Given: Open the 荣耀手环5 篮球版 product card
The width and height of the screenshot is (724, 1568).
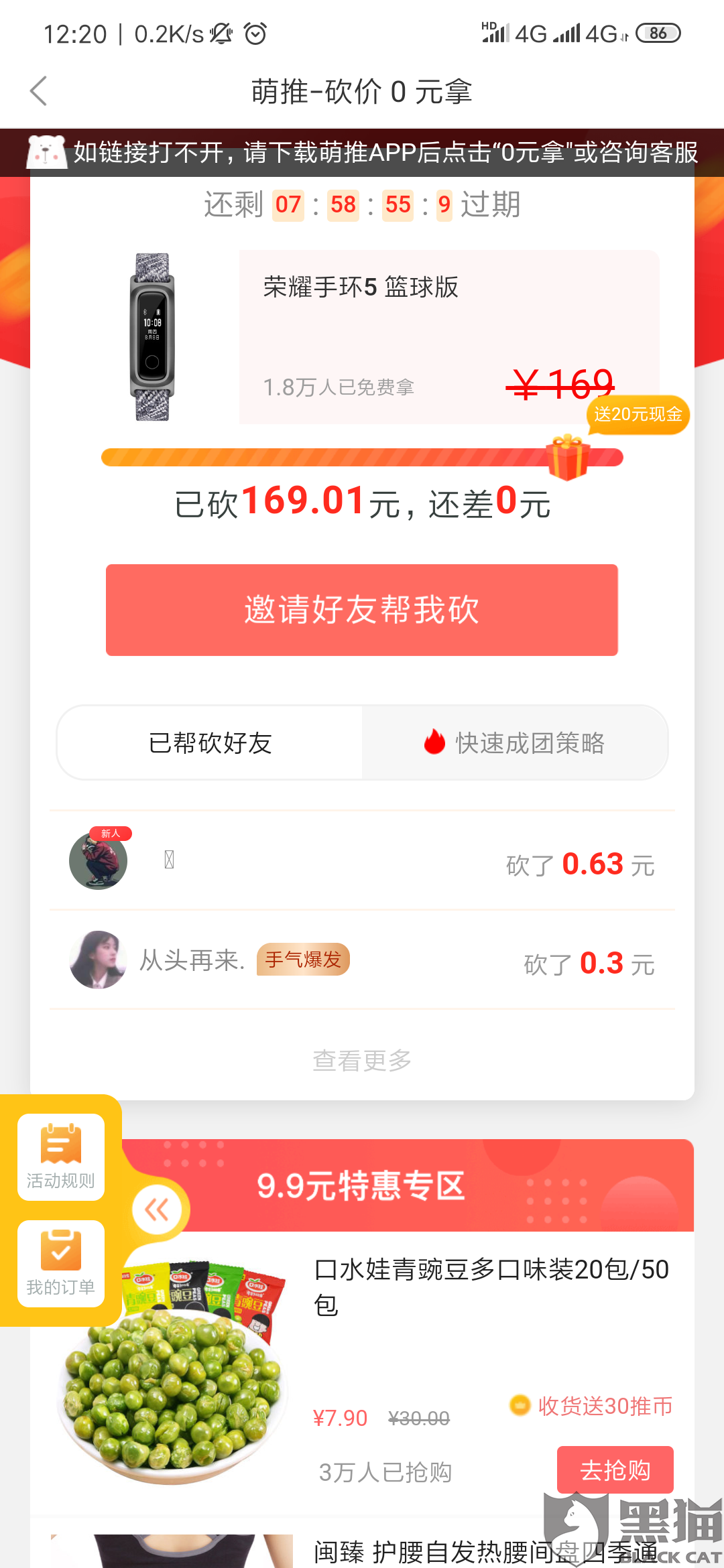Looking at the screenshot, I should [x=448, y=336].
